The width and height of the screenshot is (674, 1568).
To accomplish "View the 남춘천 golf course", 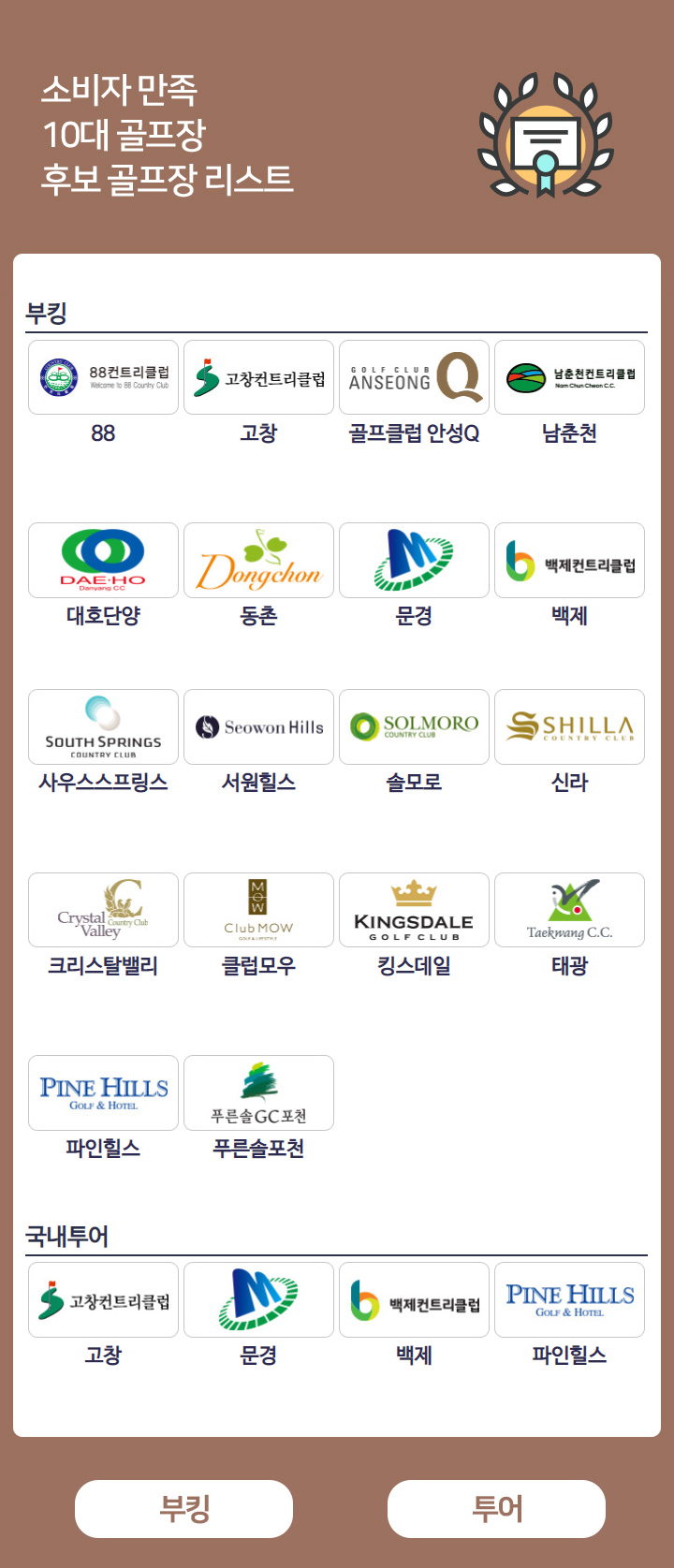I will (x=569, y=377).
